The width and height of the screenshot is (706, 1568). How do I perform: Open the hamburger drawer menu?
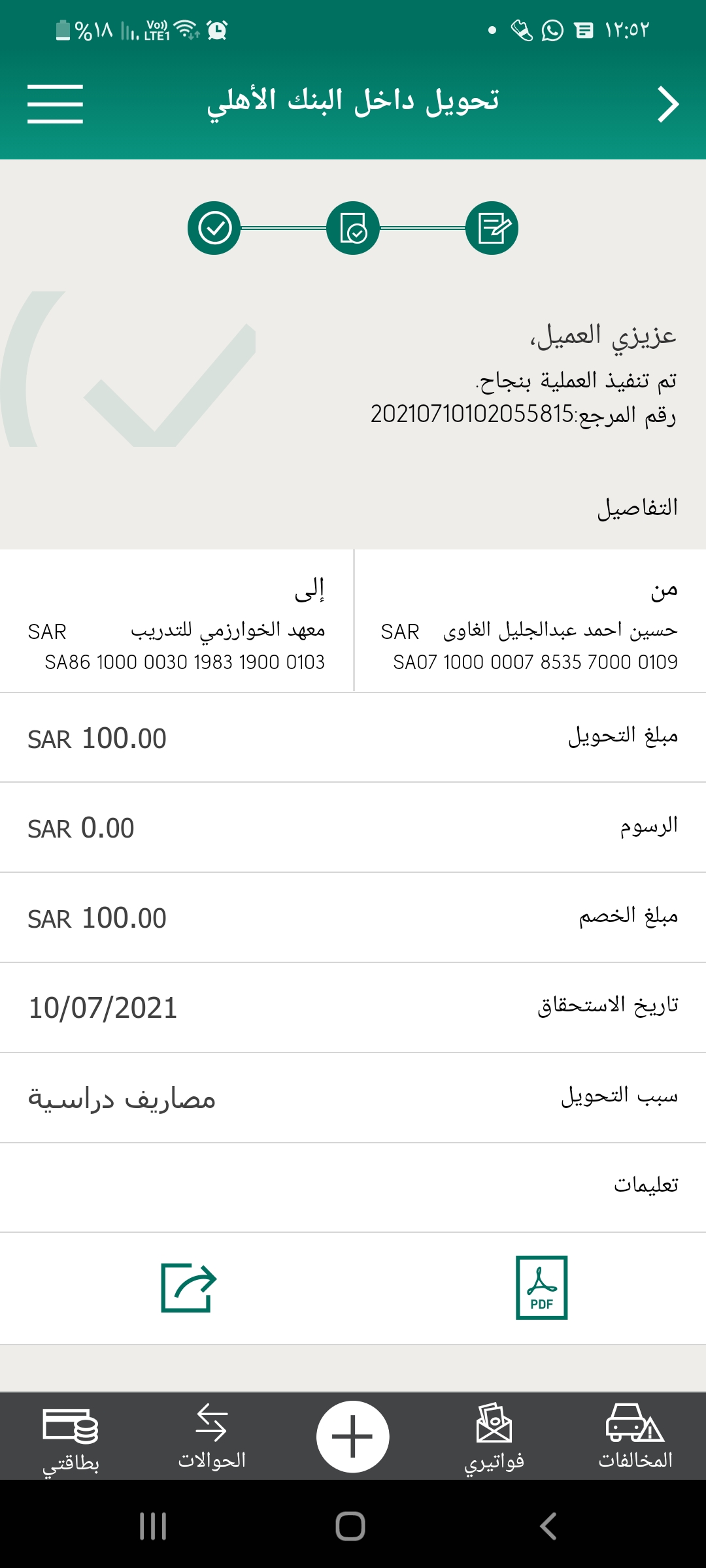(x=55, y=104)
